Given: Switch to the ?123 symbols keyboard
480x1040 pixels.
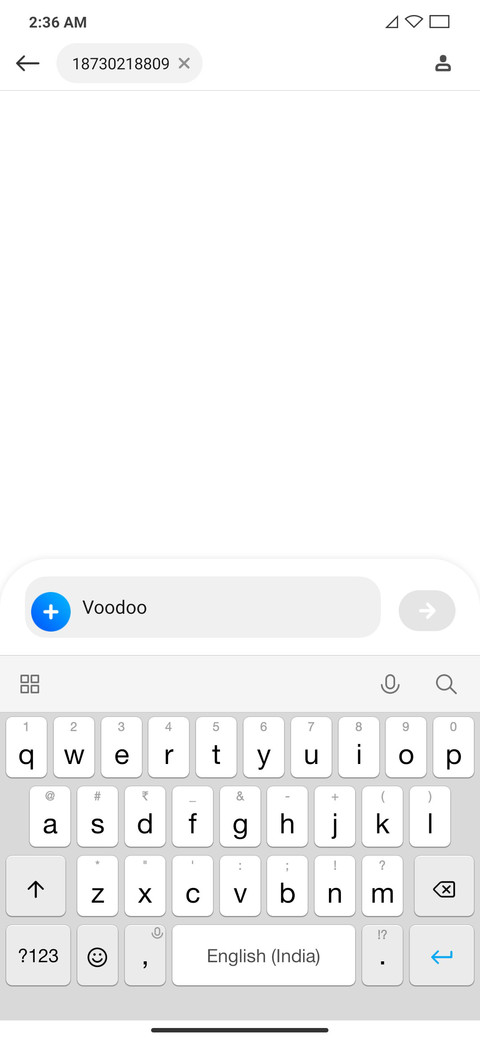Looking at the screenshot, I should point(38,955).
